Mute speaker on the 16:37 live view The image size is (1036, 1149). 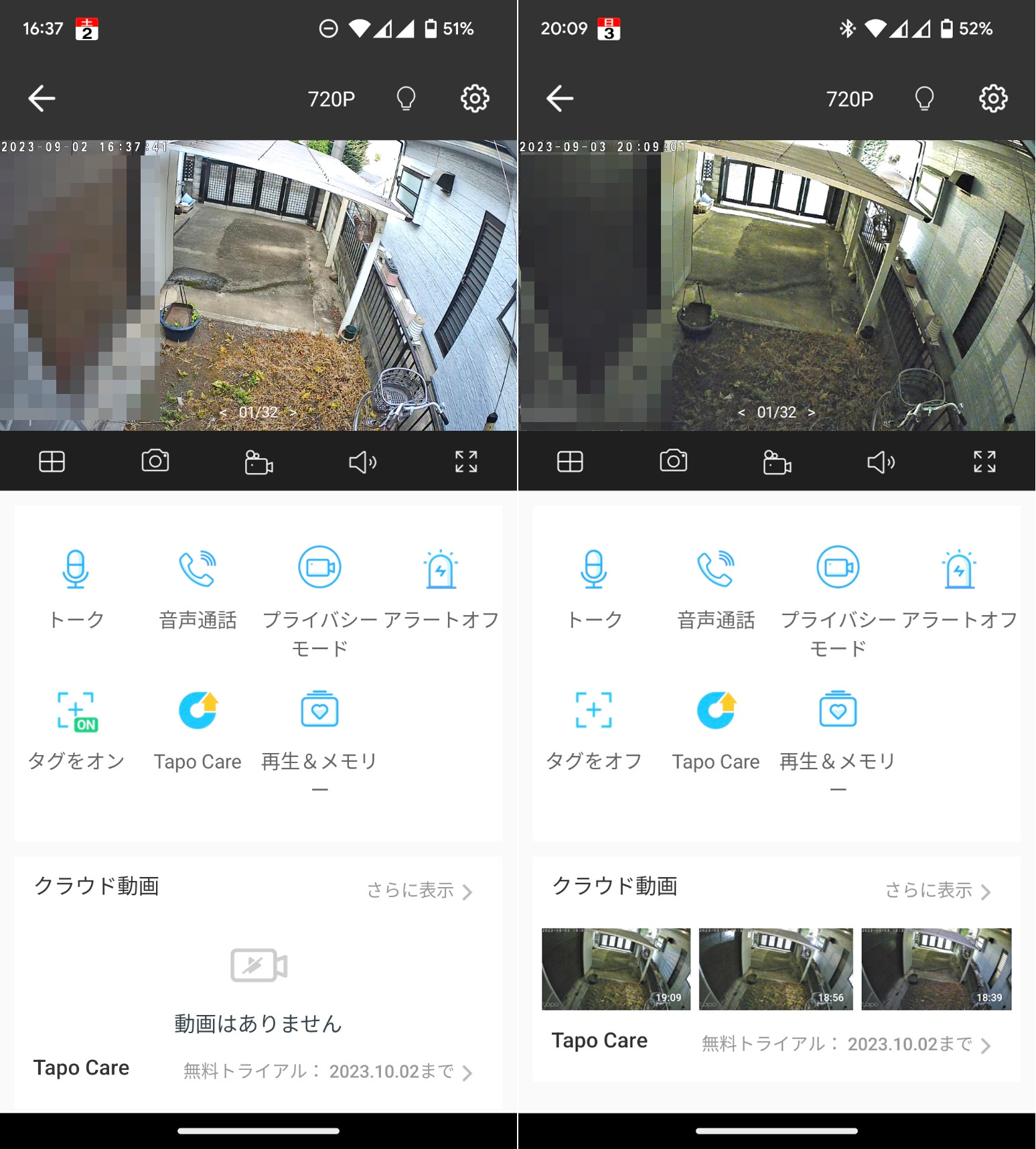click(362, 462)
